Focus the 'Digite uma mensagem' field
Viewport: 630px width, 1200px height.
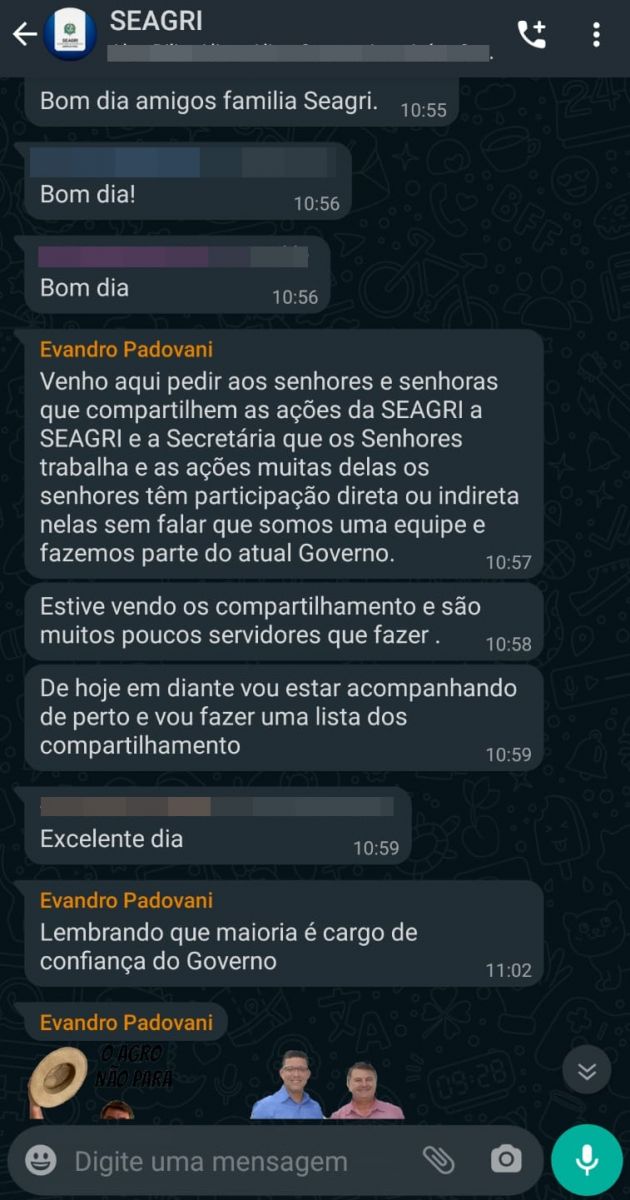pos(230,1161)
